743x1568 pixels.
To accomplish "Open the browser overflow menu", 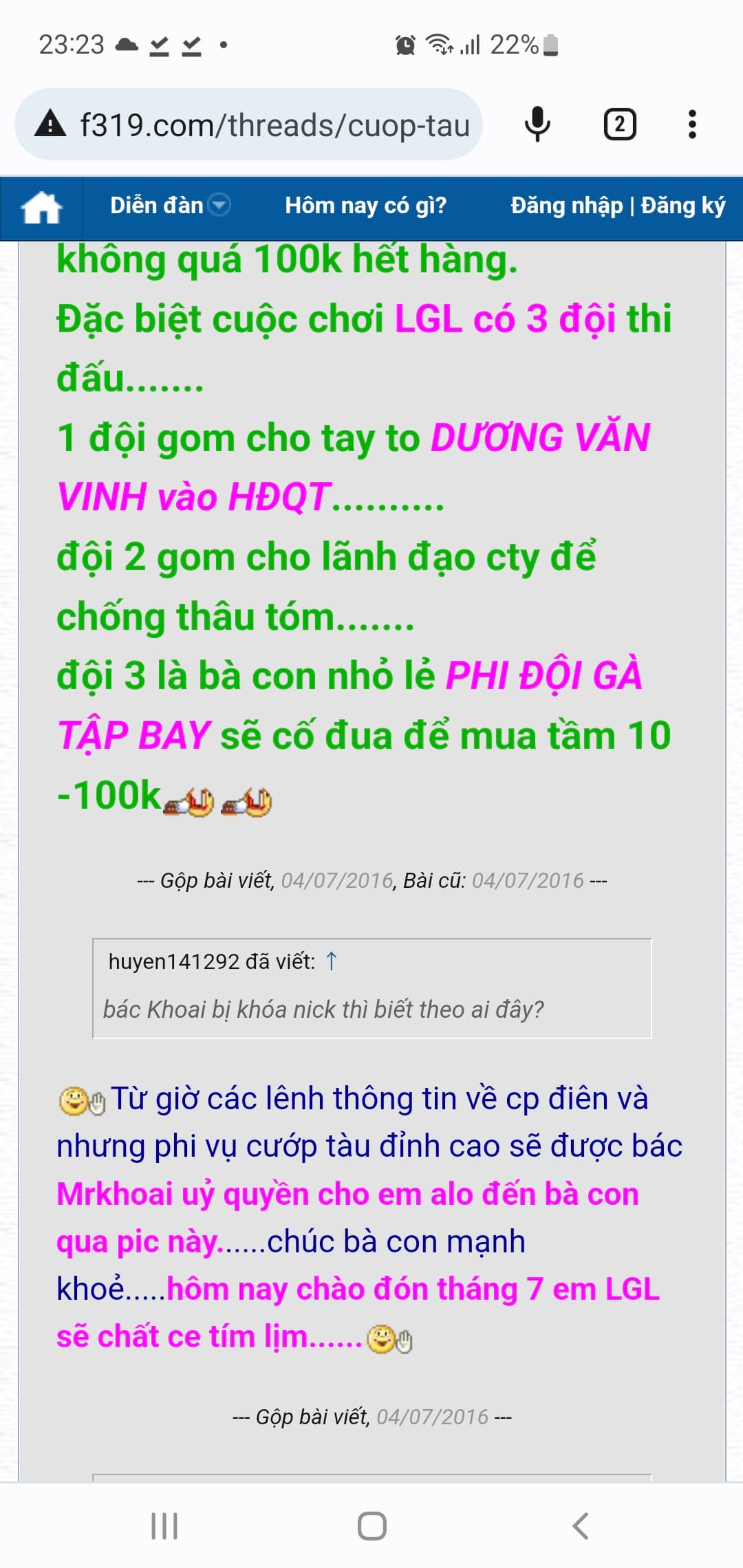I will tap(692, 125).
